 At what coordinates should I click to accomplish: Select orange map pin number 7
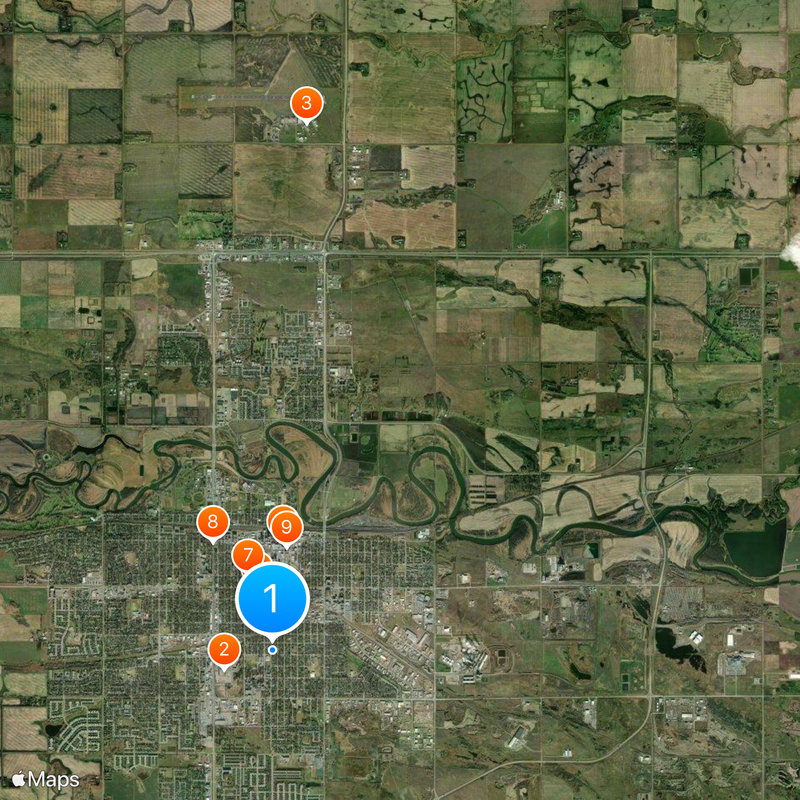pos(247,556)
